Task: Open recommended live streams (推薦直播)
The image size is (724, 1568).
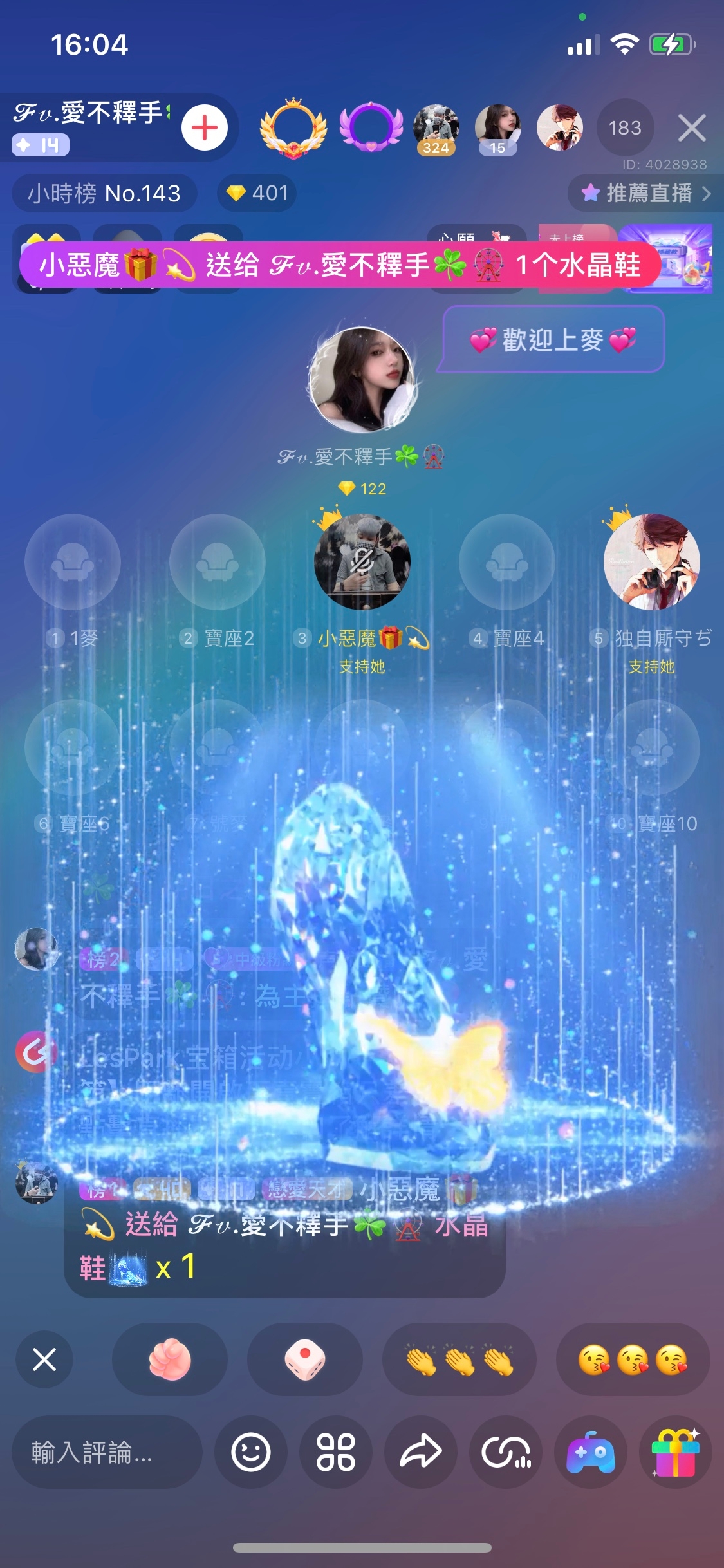Action: tap(646, 193)
